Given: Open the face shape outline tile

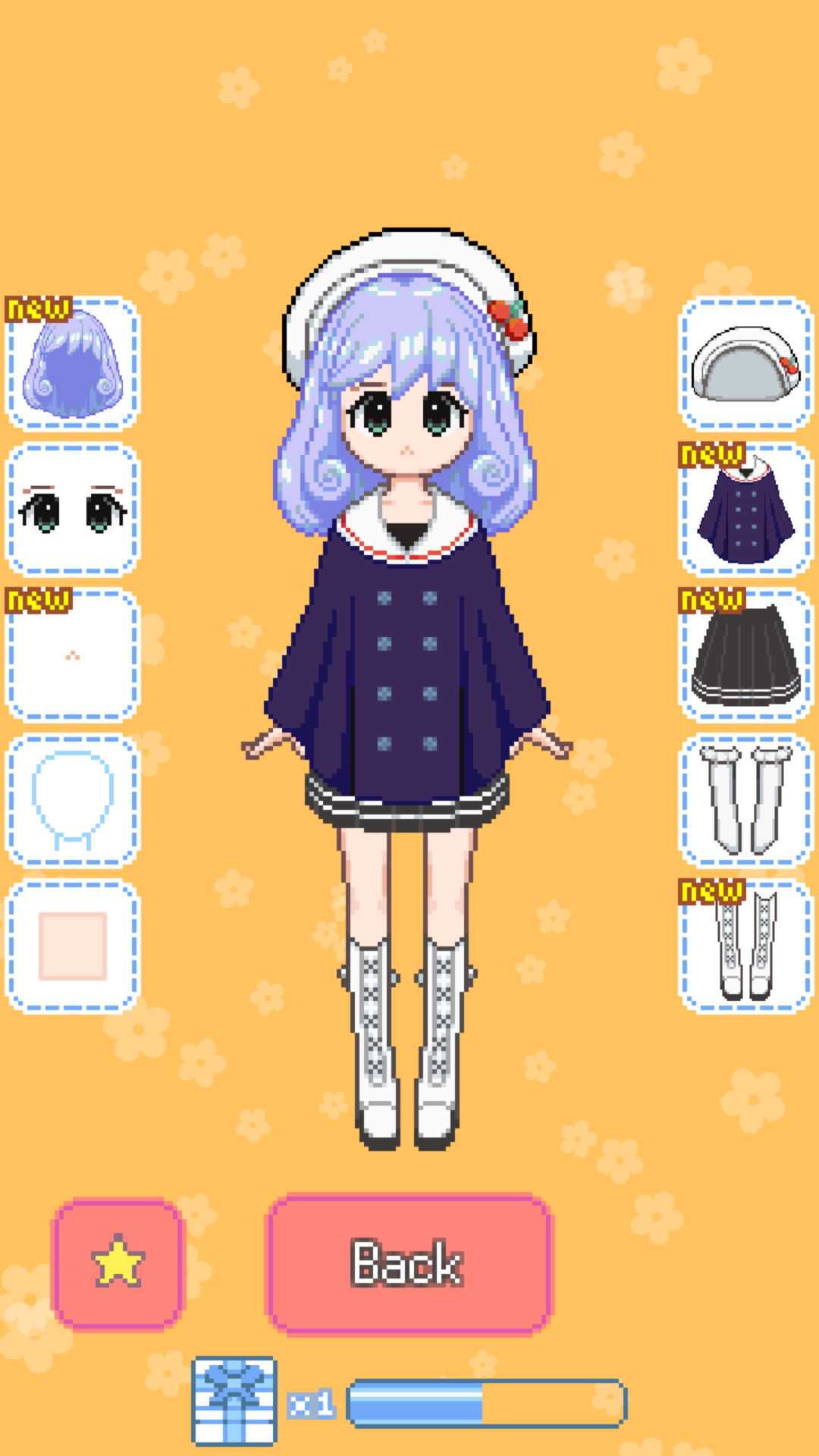Looking at the screenshot, I should pos(72,801).
